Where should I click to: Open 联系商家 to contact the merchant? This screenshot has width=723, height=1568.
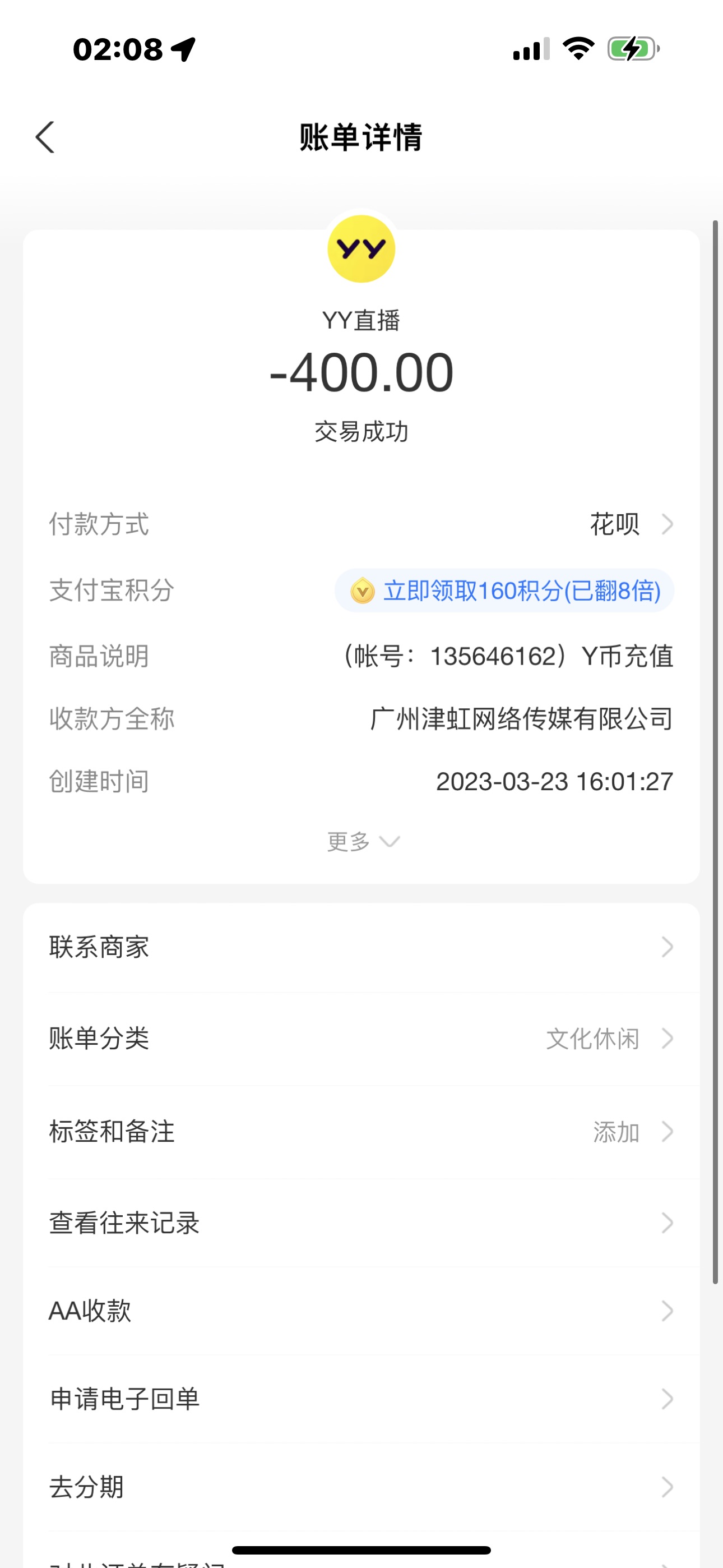[x=361, y=947]
